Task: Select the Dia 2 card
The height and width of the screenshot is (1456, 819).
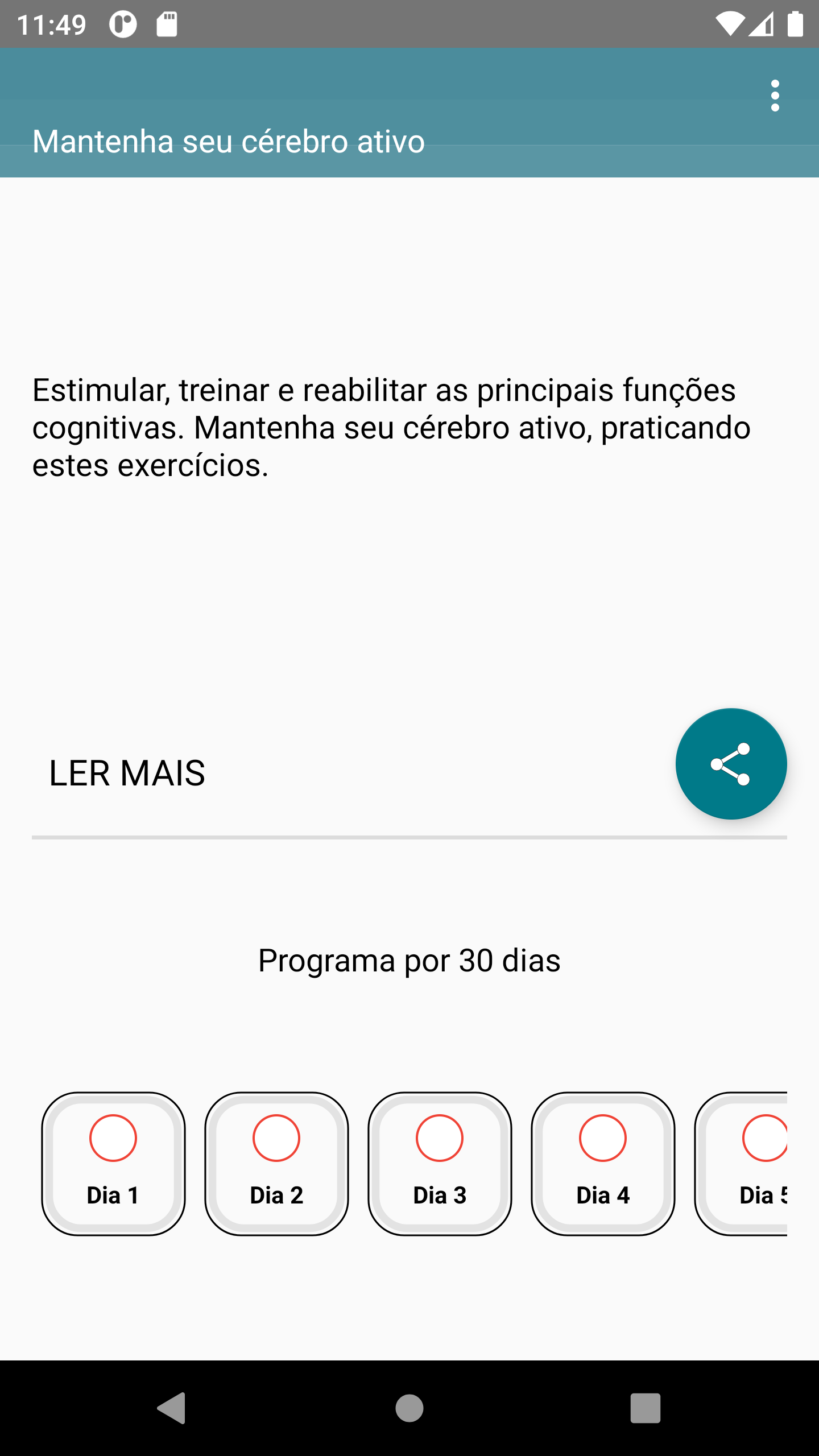Action: click(x=276, y=1164)
